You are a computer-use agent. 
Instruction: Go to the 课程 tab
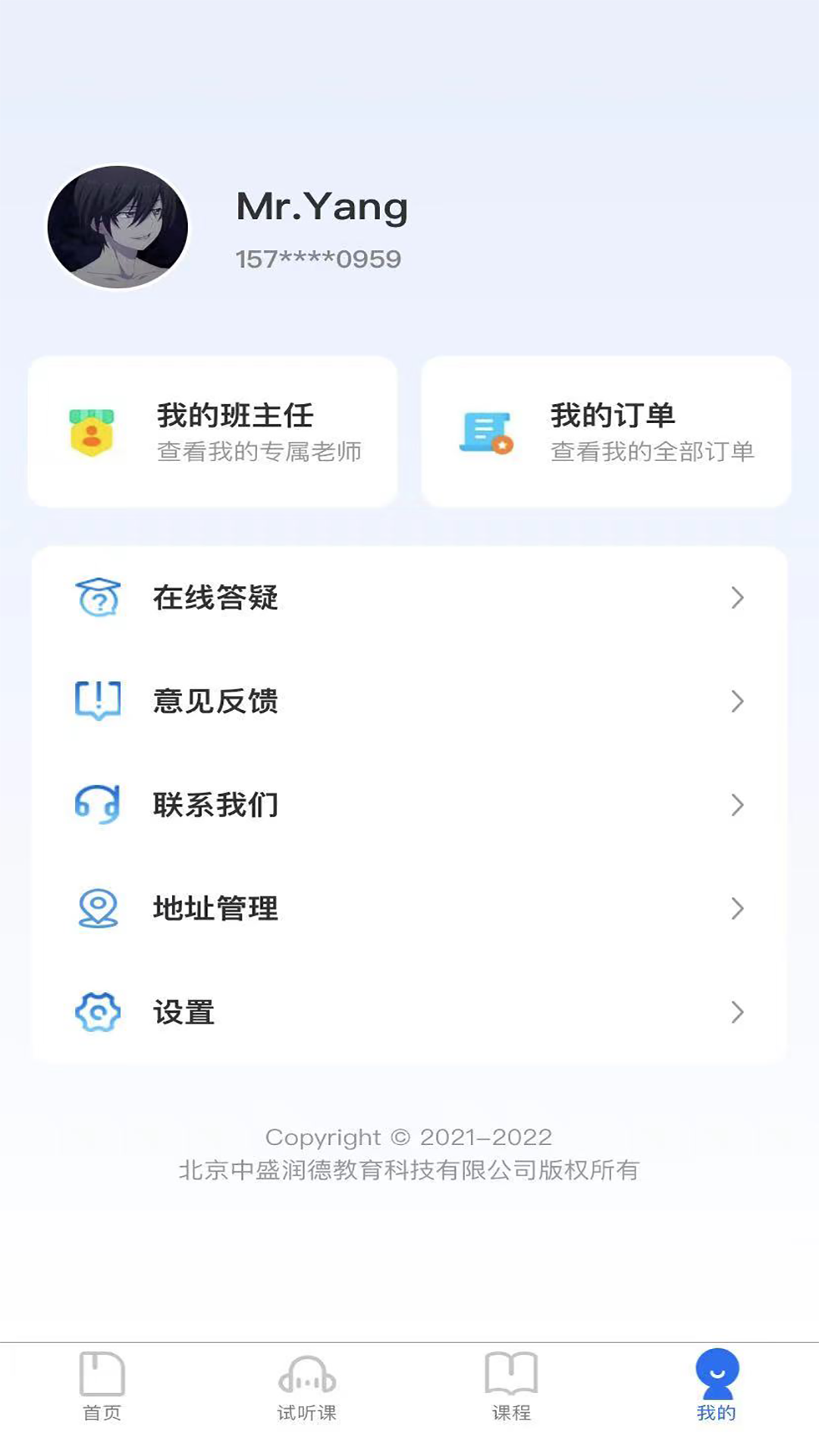[511, 1386]
